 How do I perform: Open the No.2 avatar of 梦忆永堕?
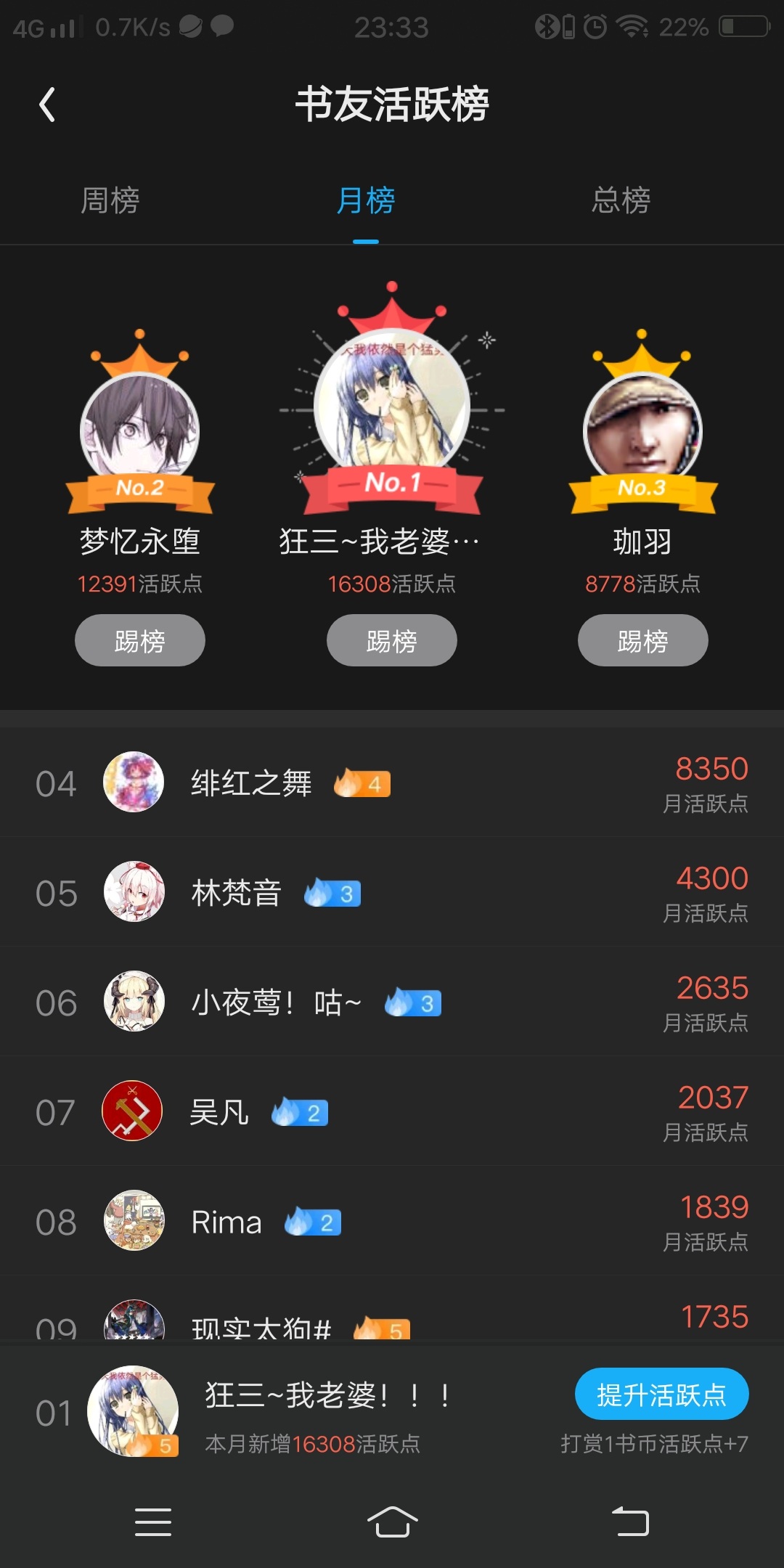(x=140, y=428)
